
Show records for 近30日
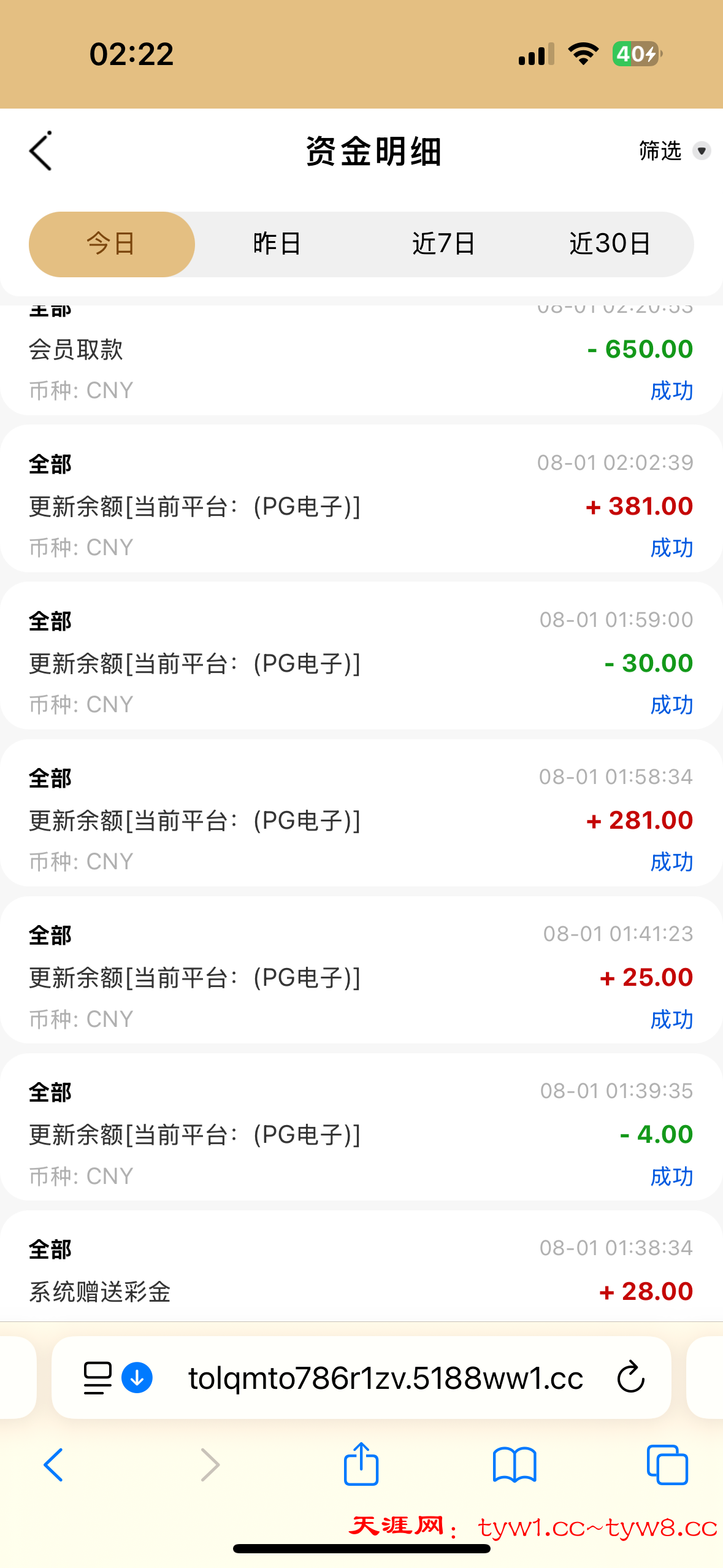tap(610, 244)
